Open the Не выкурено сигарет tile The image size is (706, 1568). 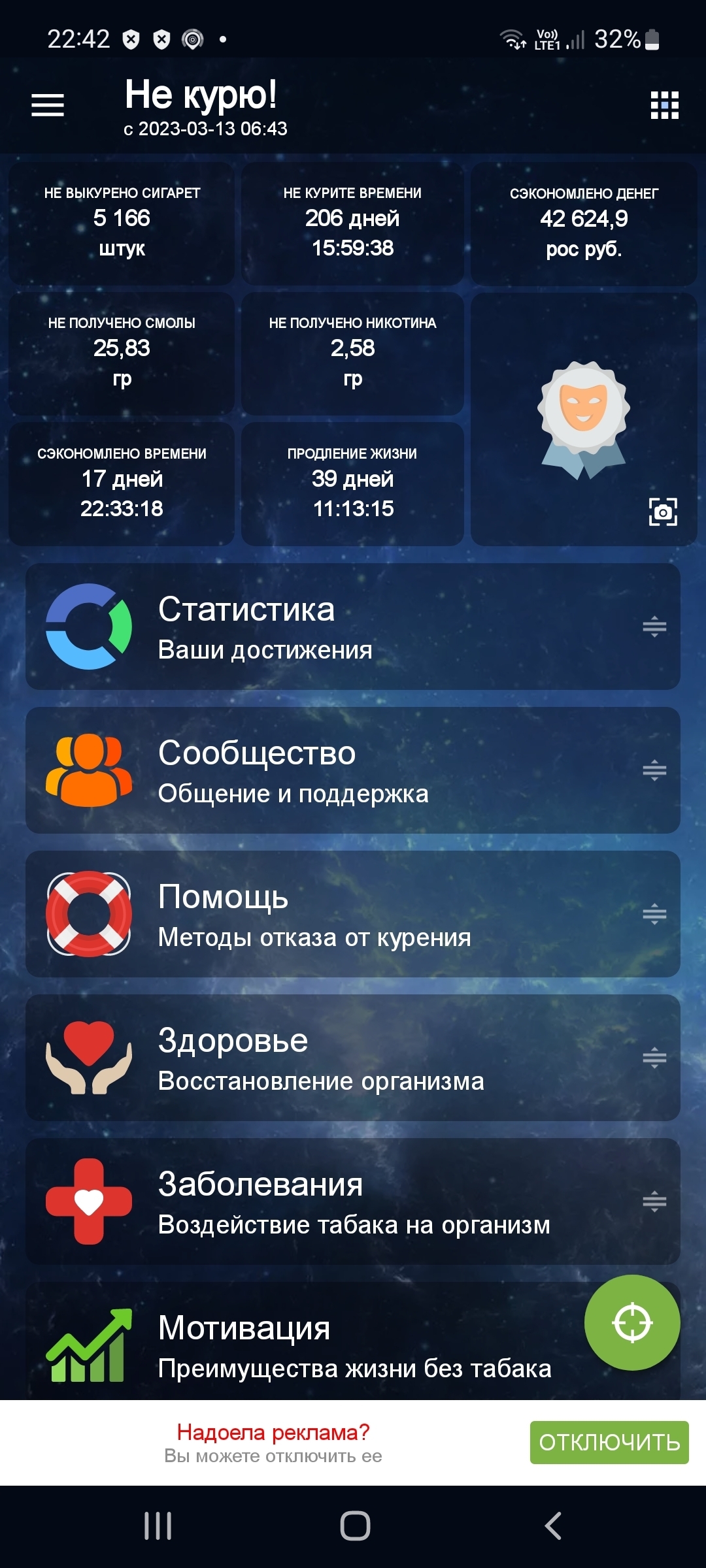click(122, 222)
